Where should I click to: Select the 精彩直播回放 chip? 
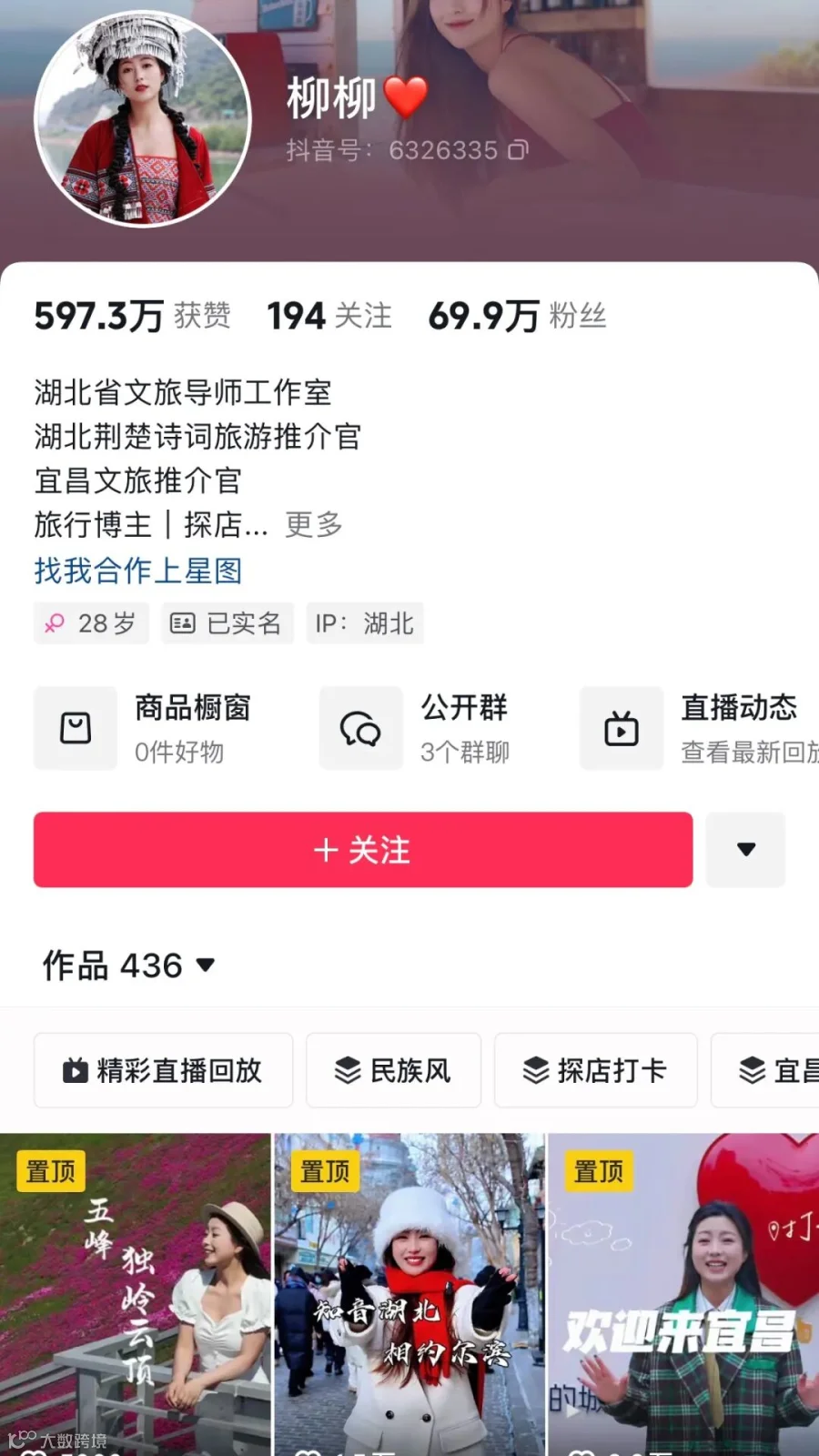[x=163, y=1070]
